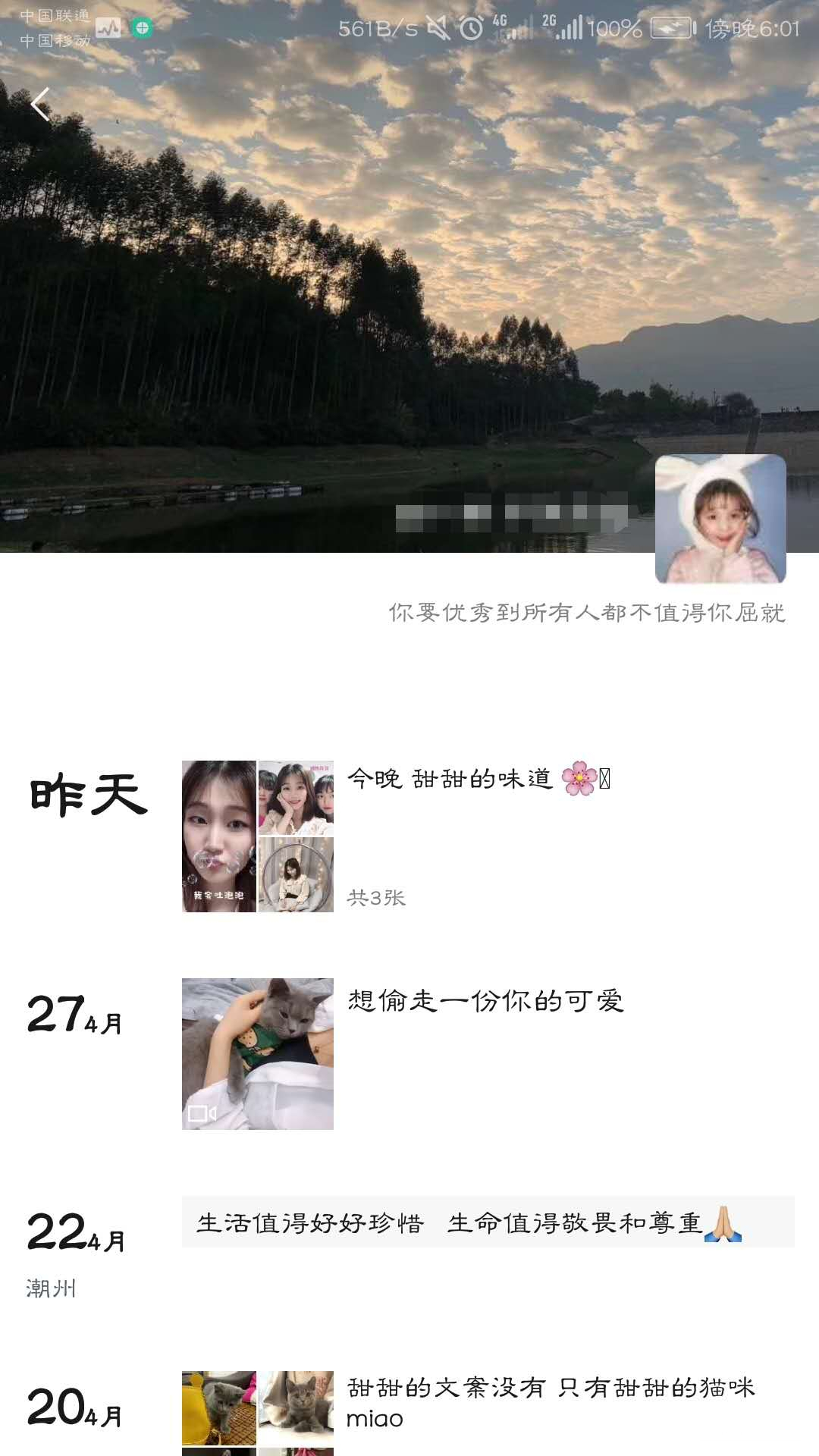Play the cat video from 27 April

click(x=257, y=1053)
